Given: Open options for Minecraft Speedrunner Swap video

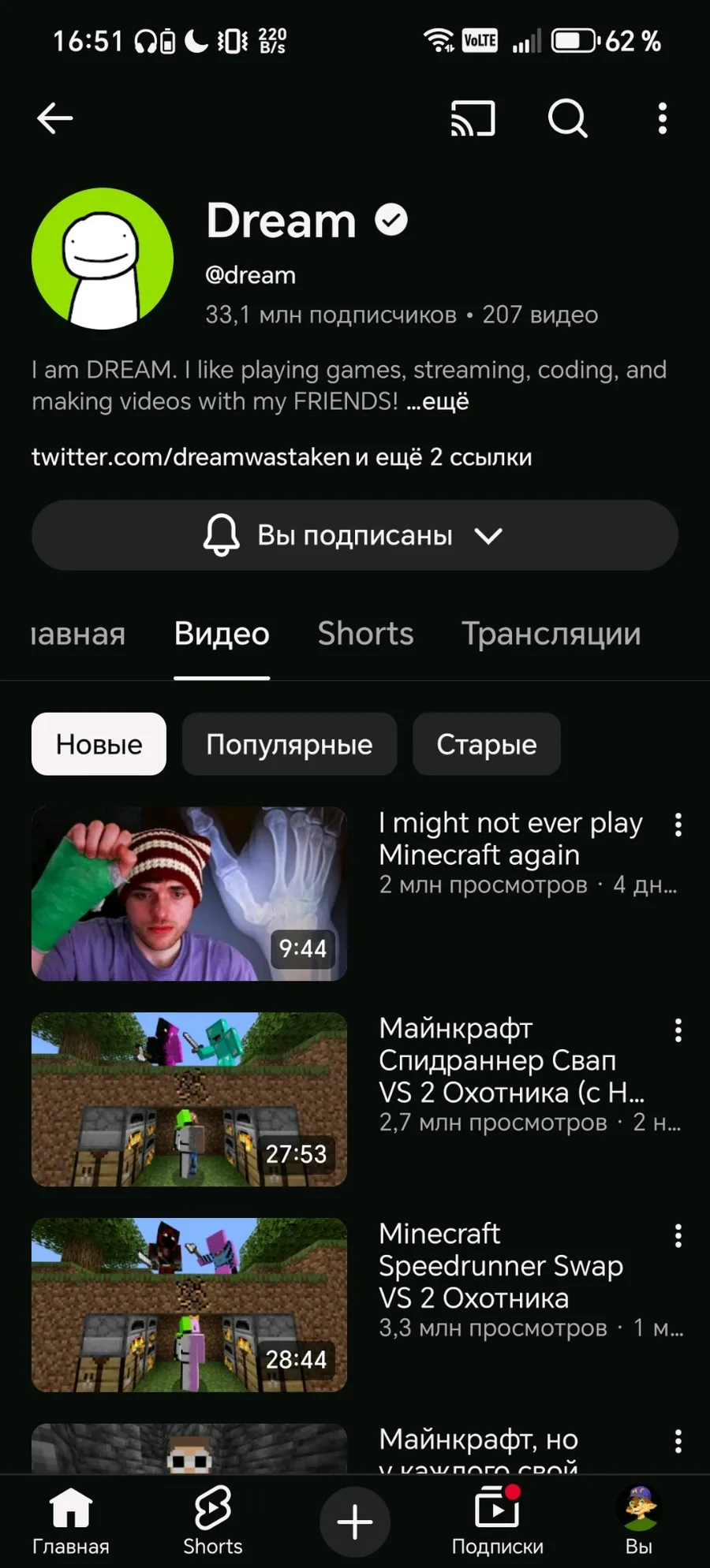Looking at the screenshot, I should pyautogui.click(x=678, y=1235).
